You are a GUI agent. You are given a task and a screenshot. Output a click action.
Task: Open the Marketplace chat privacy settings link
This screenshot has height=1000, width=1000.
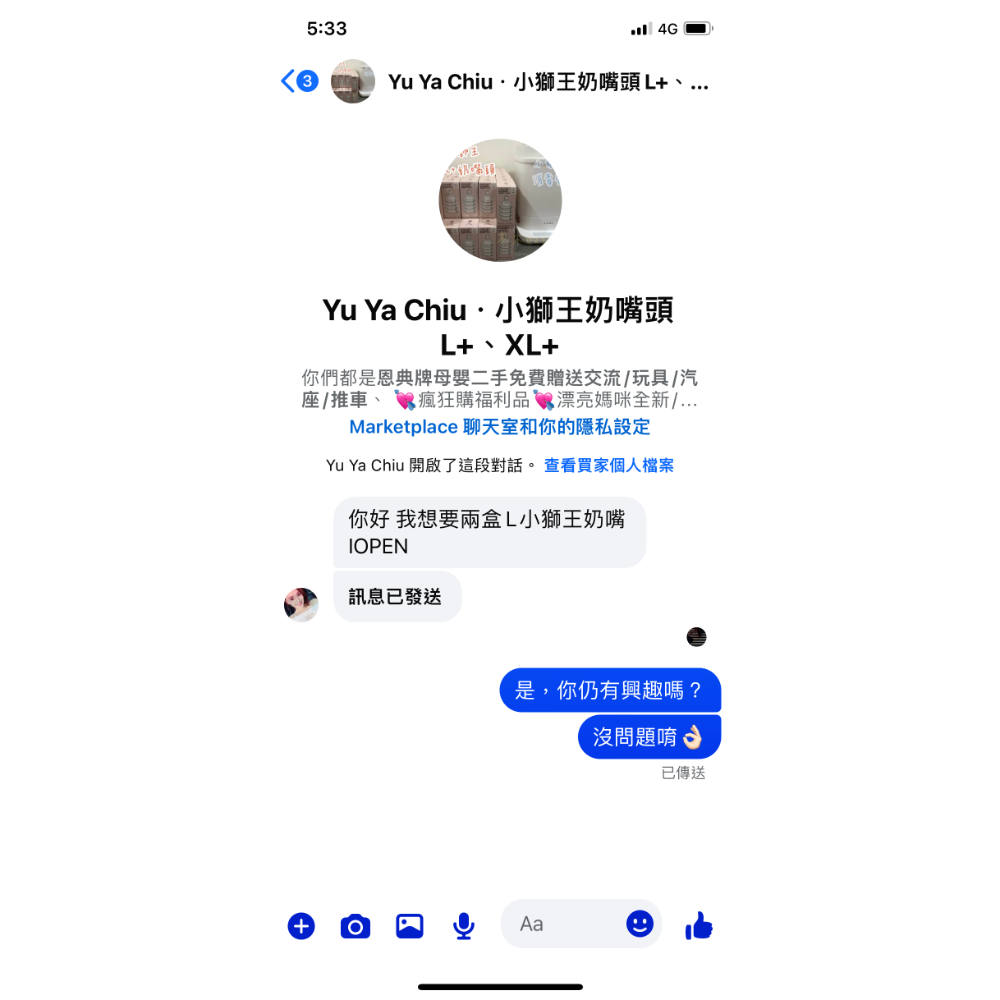click(499, 427)
